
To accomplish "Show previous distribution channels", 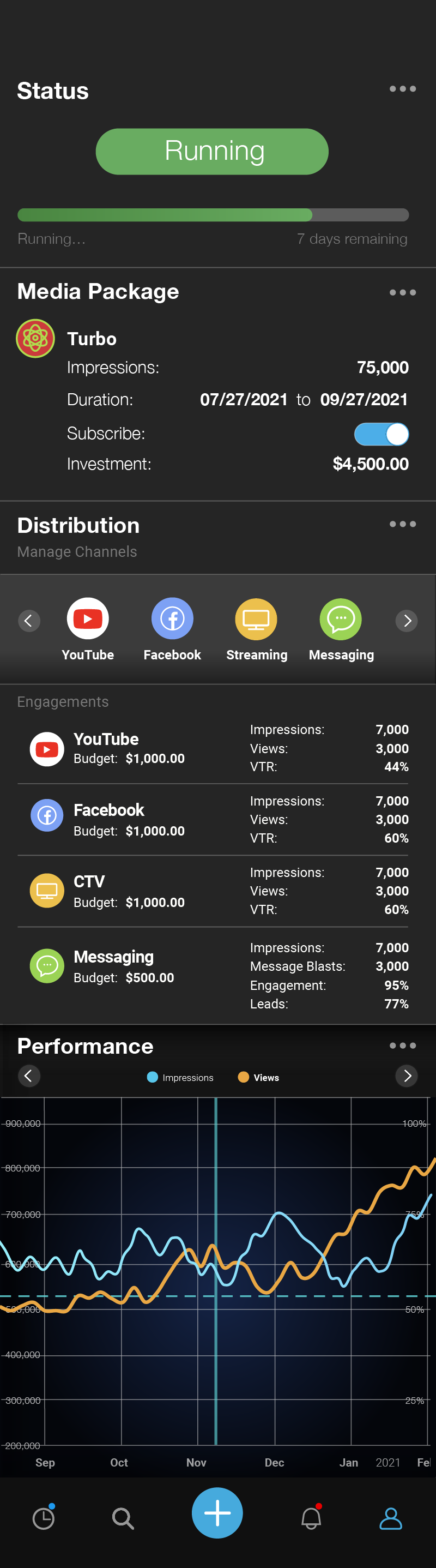I will pyautogui.click(x=28, y=621).
